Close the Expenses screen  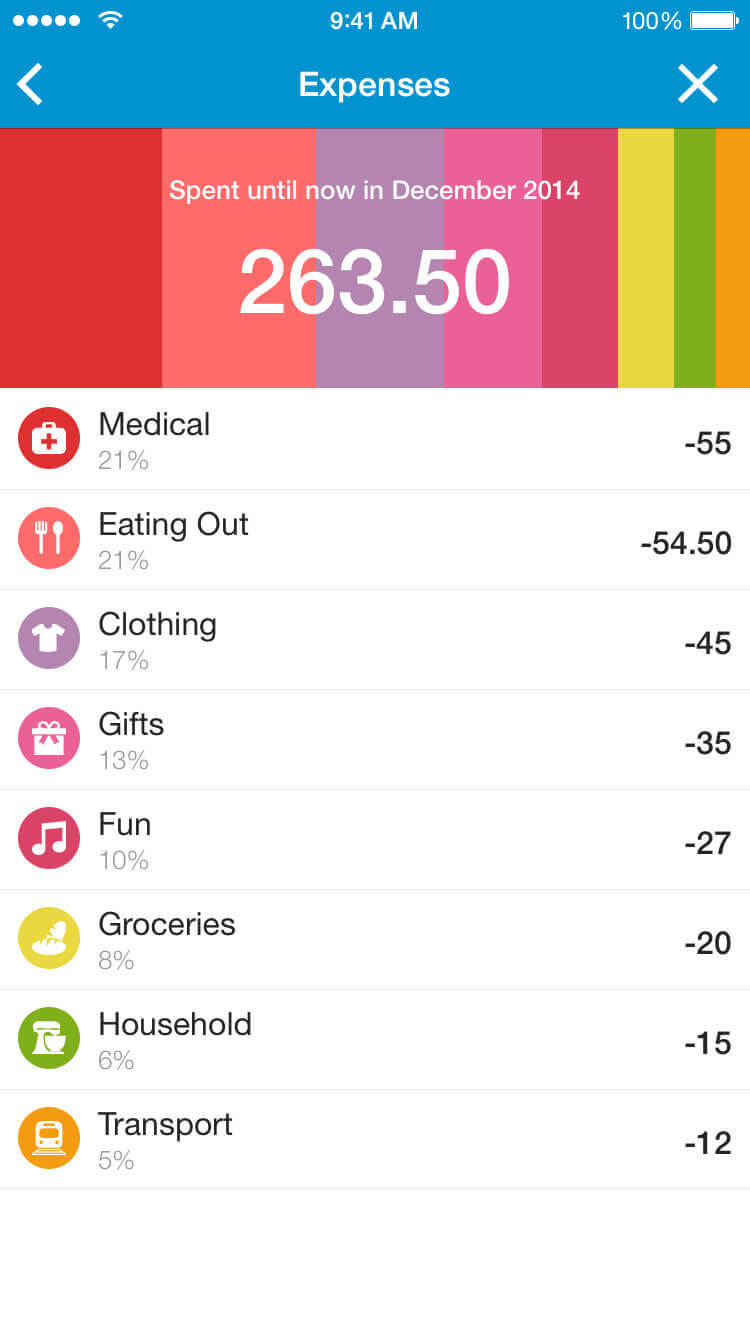pos(698,84)
